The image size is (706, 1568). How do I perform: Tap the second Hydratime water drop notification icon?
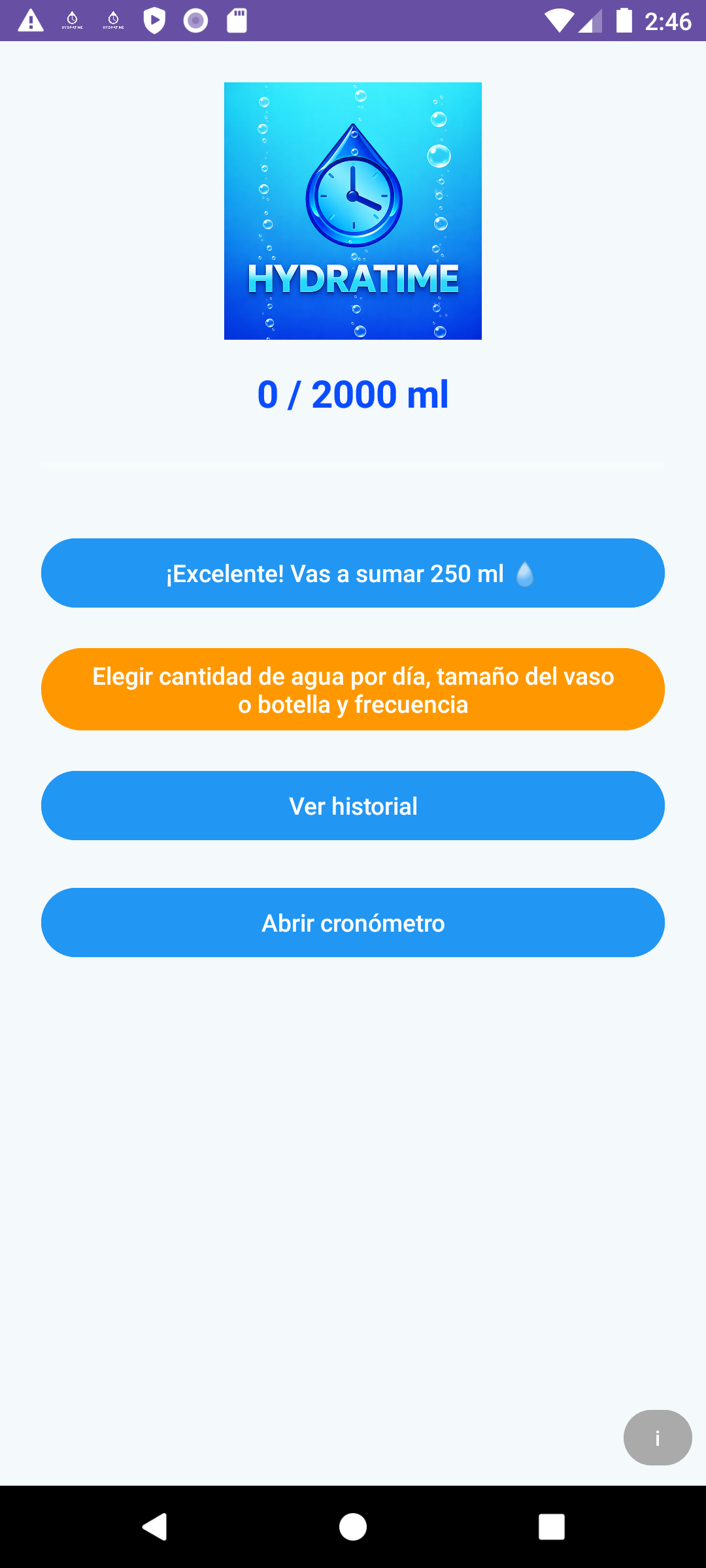[114, 20]
